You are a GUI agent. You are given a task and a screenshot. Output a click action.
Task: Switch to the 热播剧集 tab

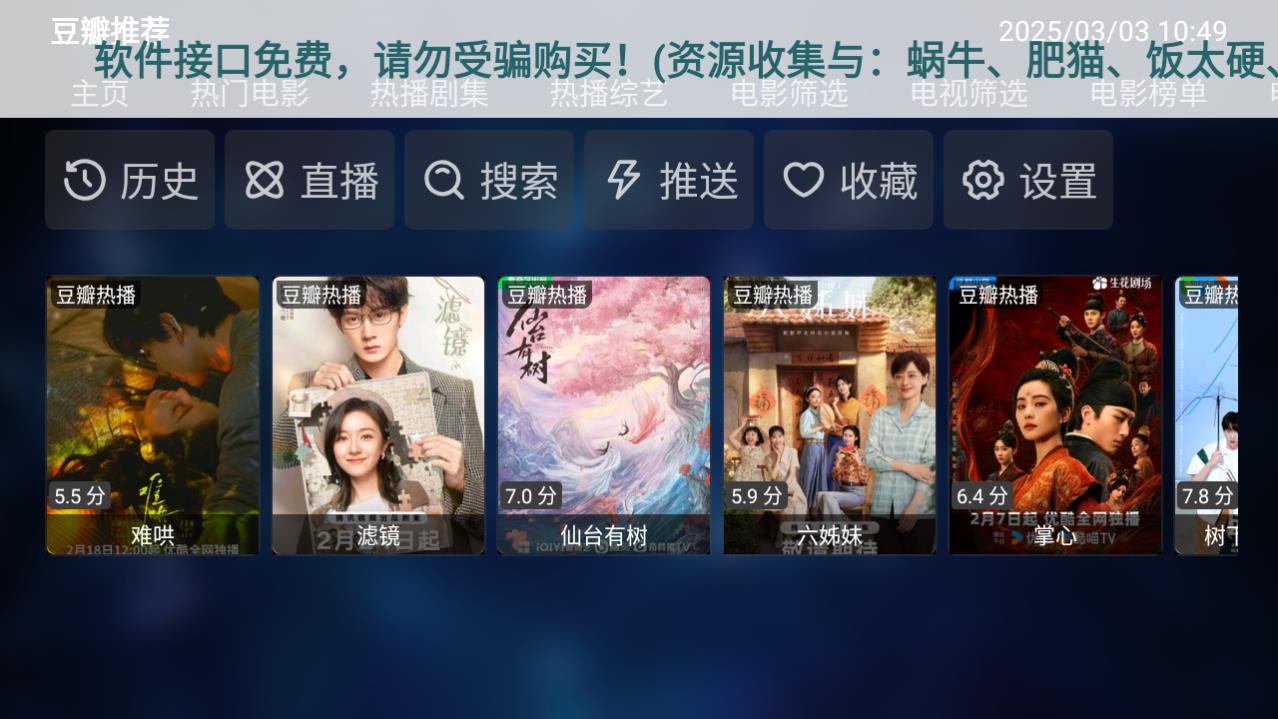[x=429, y=94]
